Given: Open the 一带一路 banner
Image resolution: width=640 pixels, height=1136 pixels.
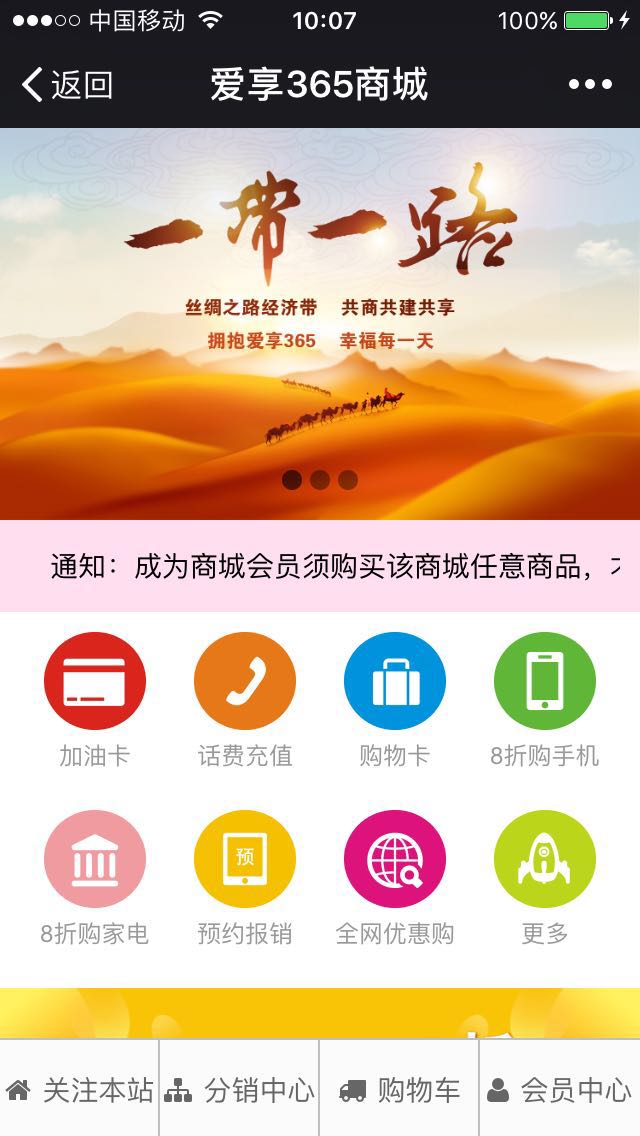Looking at the screenshot, I should pos(320,320).
